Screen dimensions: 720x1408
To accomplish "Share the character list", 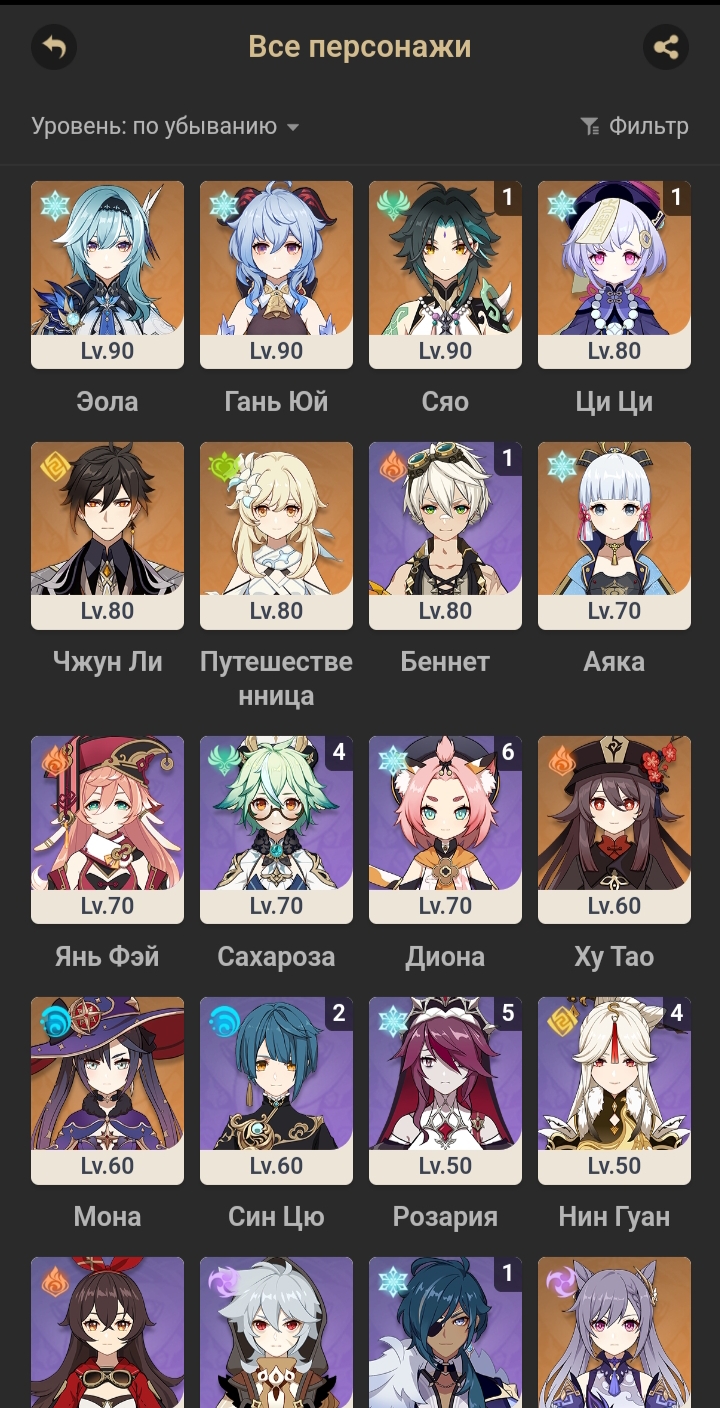I will (665, 47).
